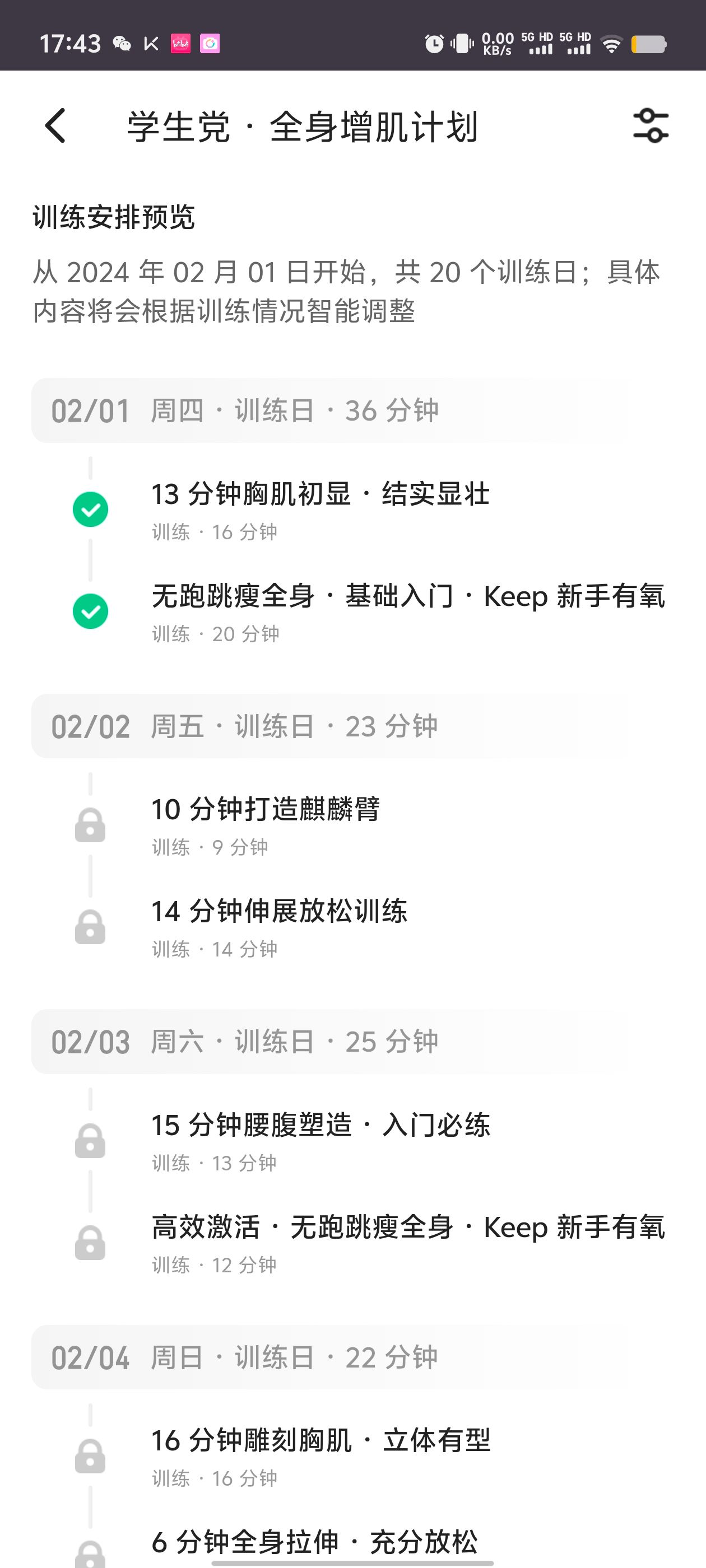The height and width of the screenshot is (1568, 706).
Task: Open the plan adjustment settings icon
Action: tap(650, 126)
